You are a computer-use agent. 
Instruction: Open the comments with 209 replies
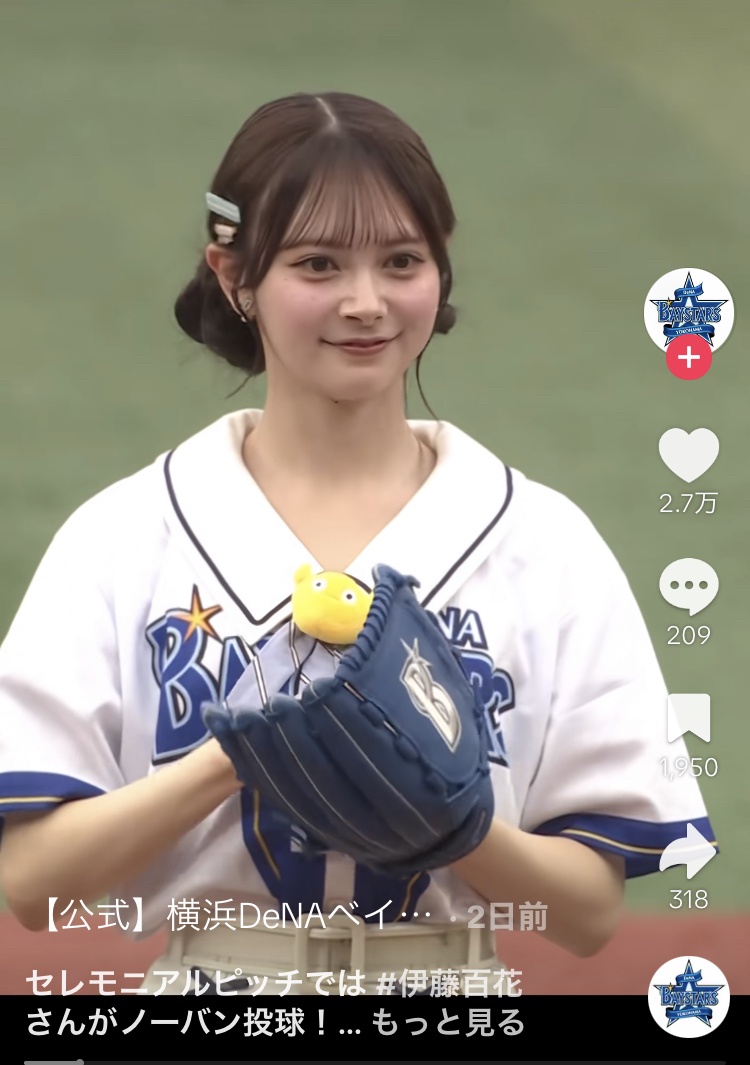pos(688,586)
